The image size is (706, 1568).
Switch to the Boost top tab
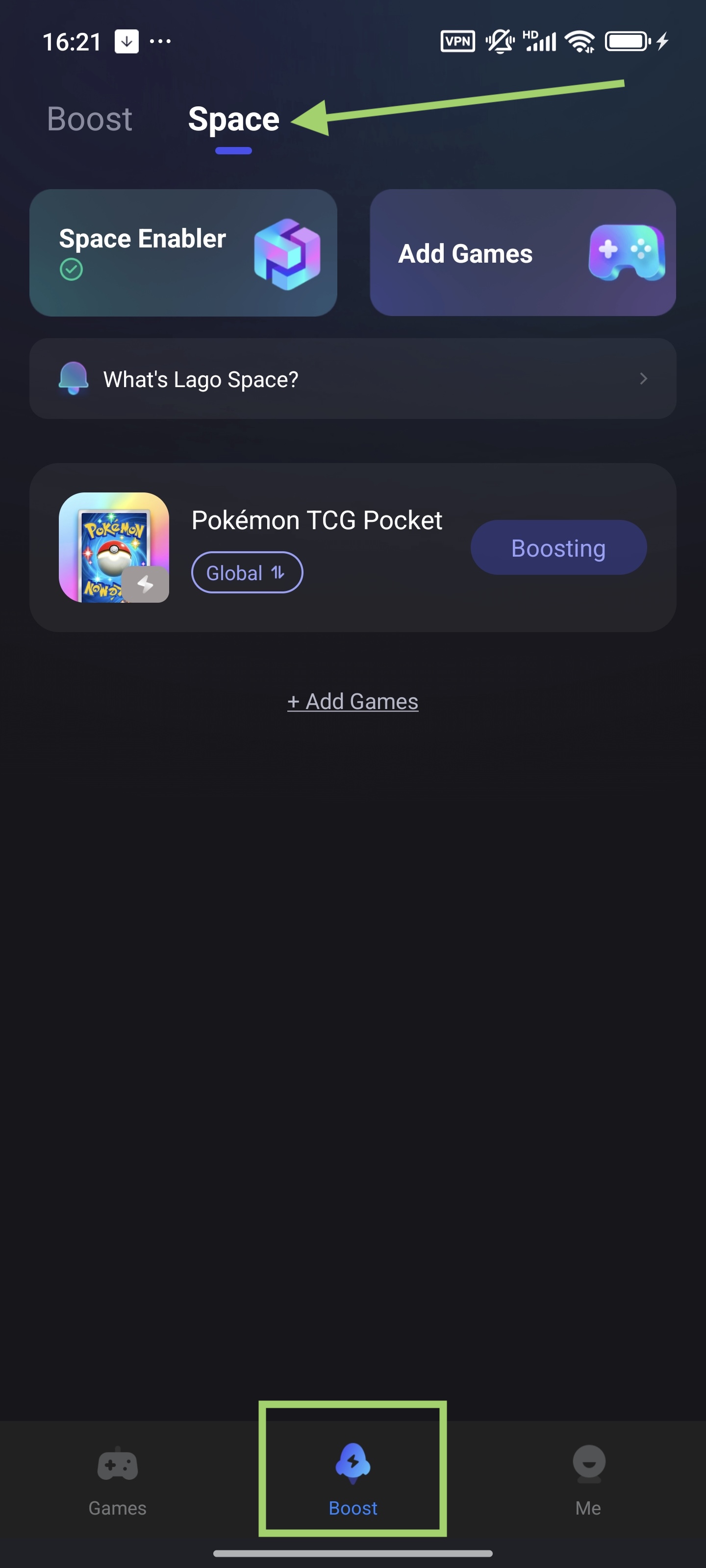pos(90,119)
